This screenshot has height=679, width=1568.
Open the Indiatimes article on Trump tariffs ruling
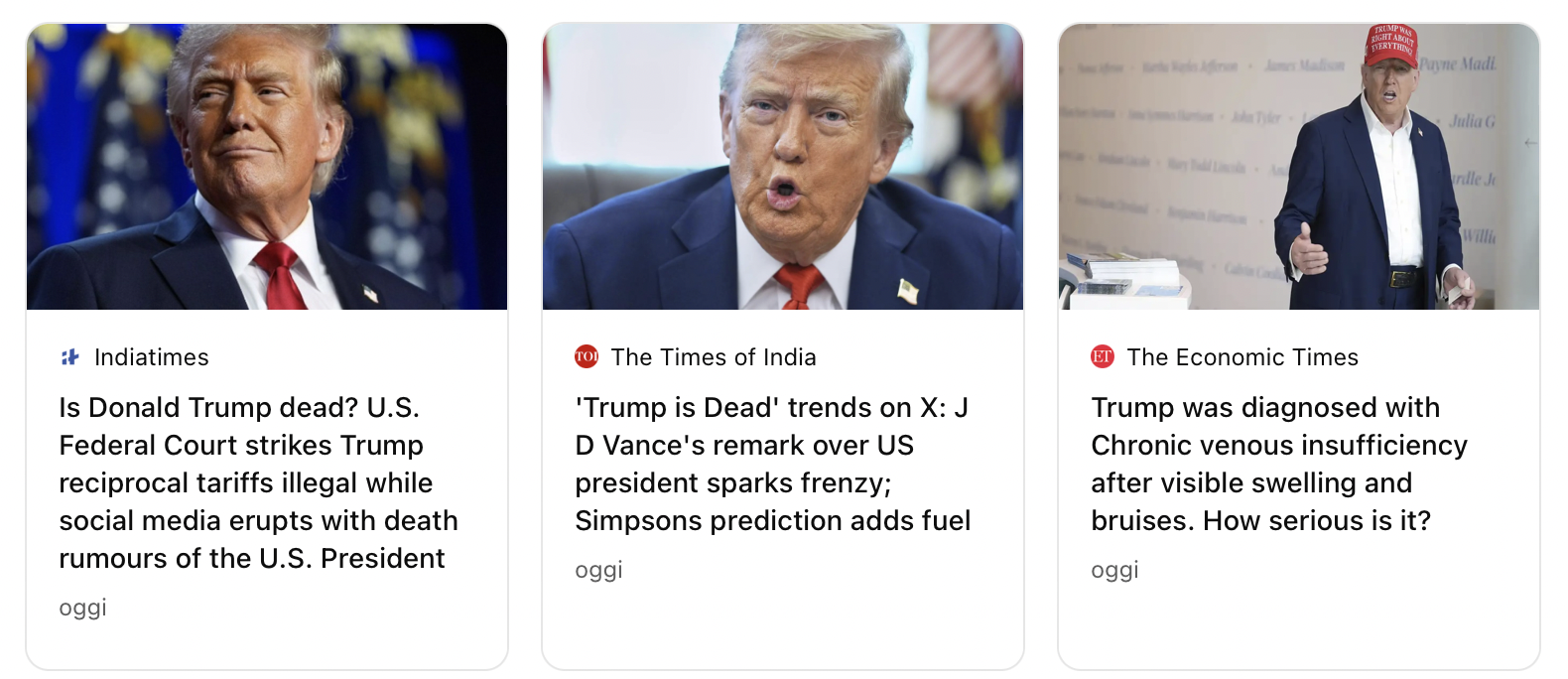(258, 482)
